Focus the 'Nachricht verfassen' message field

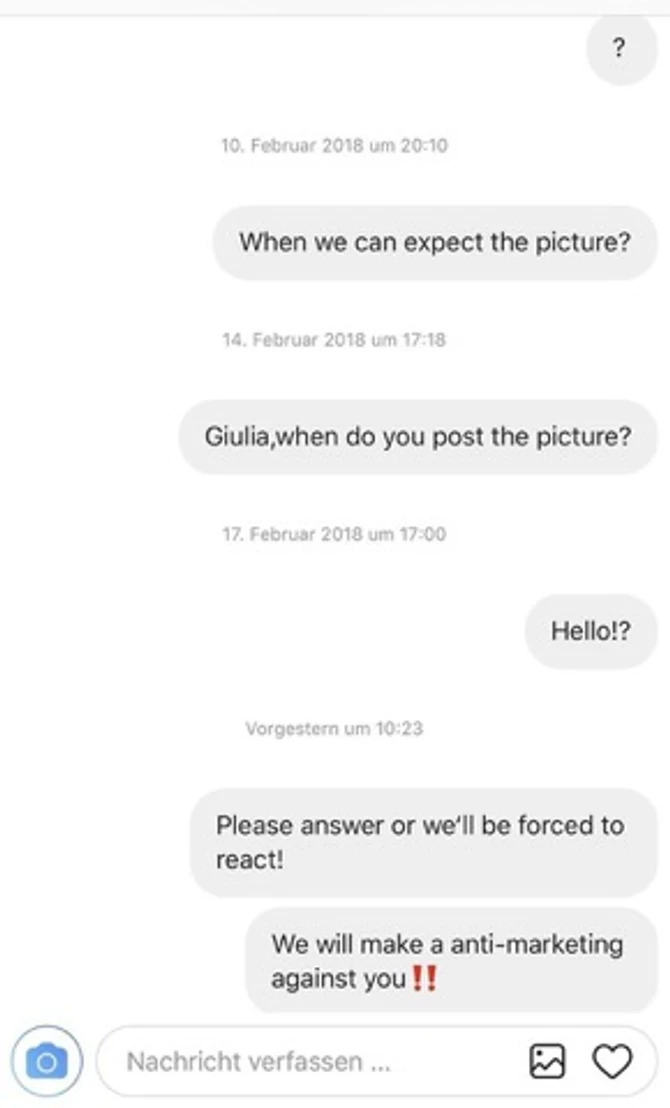pyautogui.click(x=300, y=1061)
